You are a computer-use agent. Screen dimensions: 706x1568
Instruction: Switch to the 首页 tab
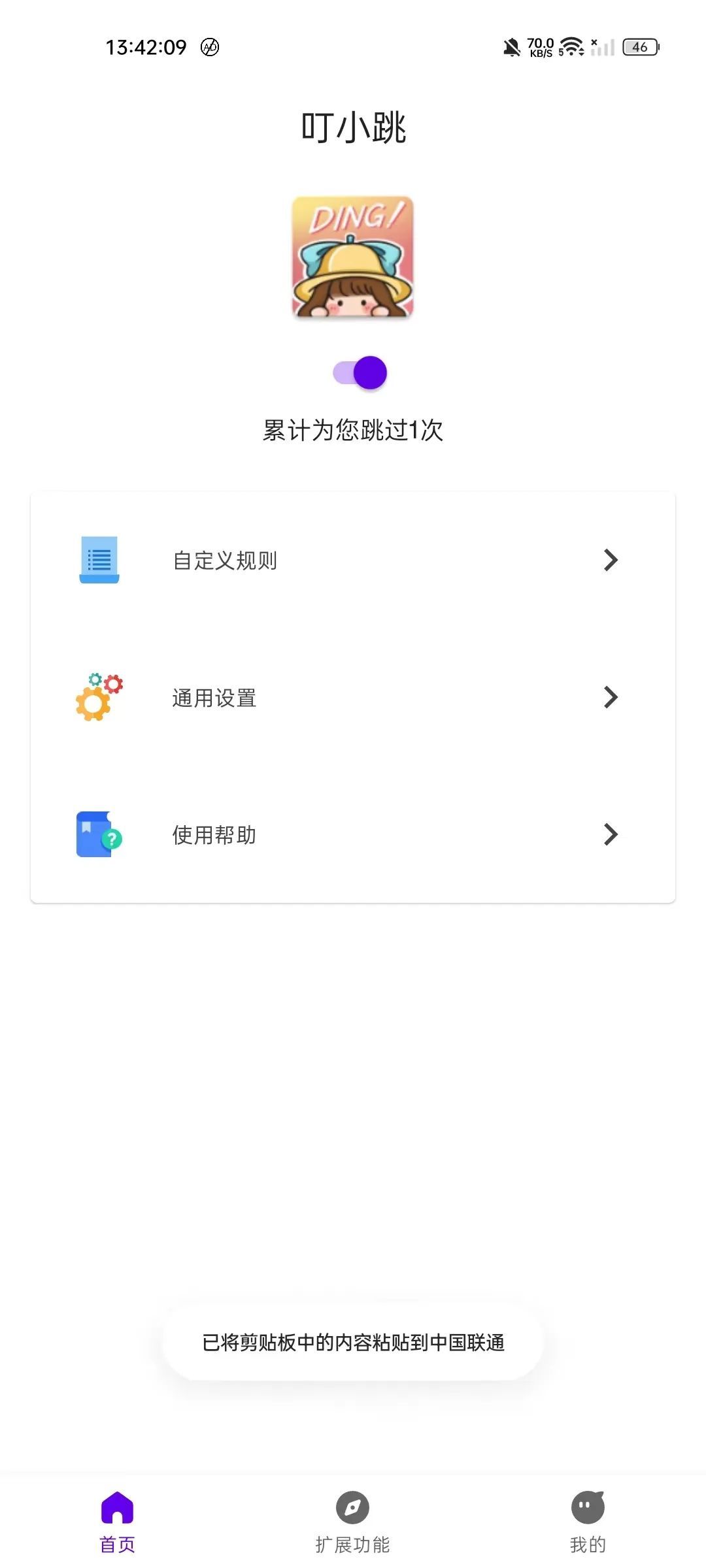pos(118,1520)
